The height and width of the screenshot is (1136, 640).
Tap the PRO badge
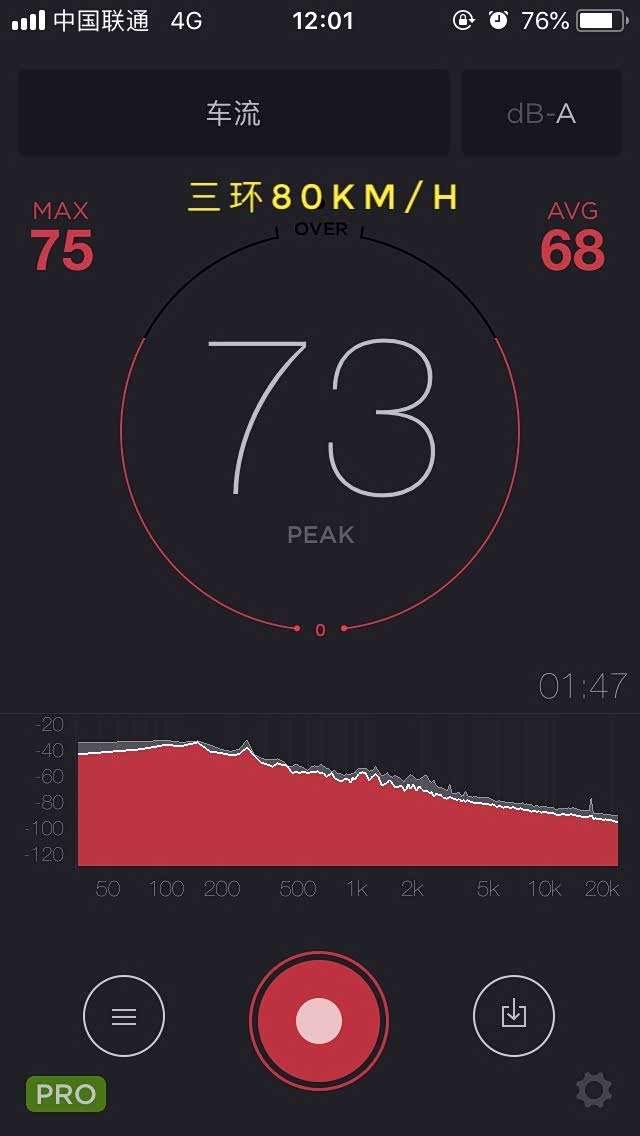click(66, 1094)
